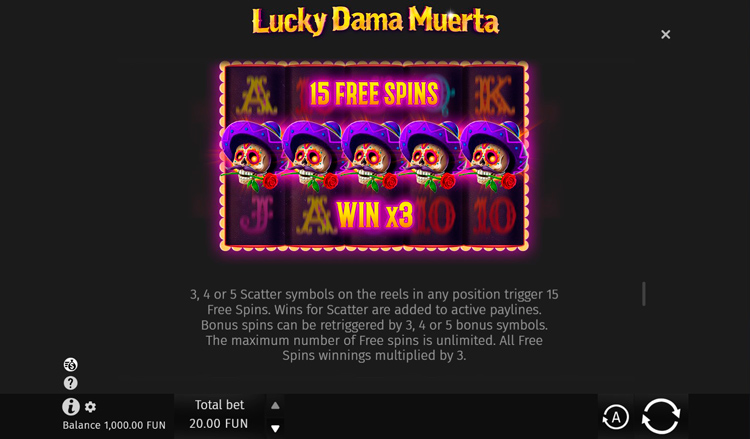Spin the reels

[661, 416]
